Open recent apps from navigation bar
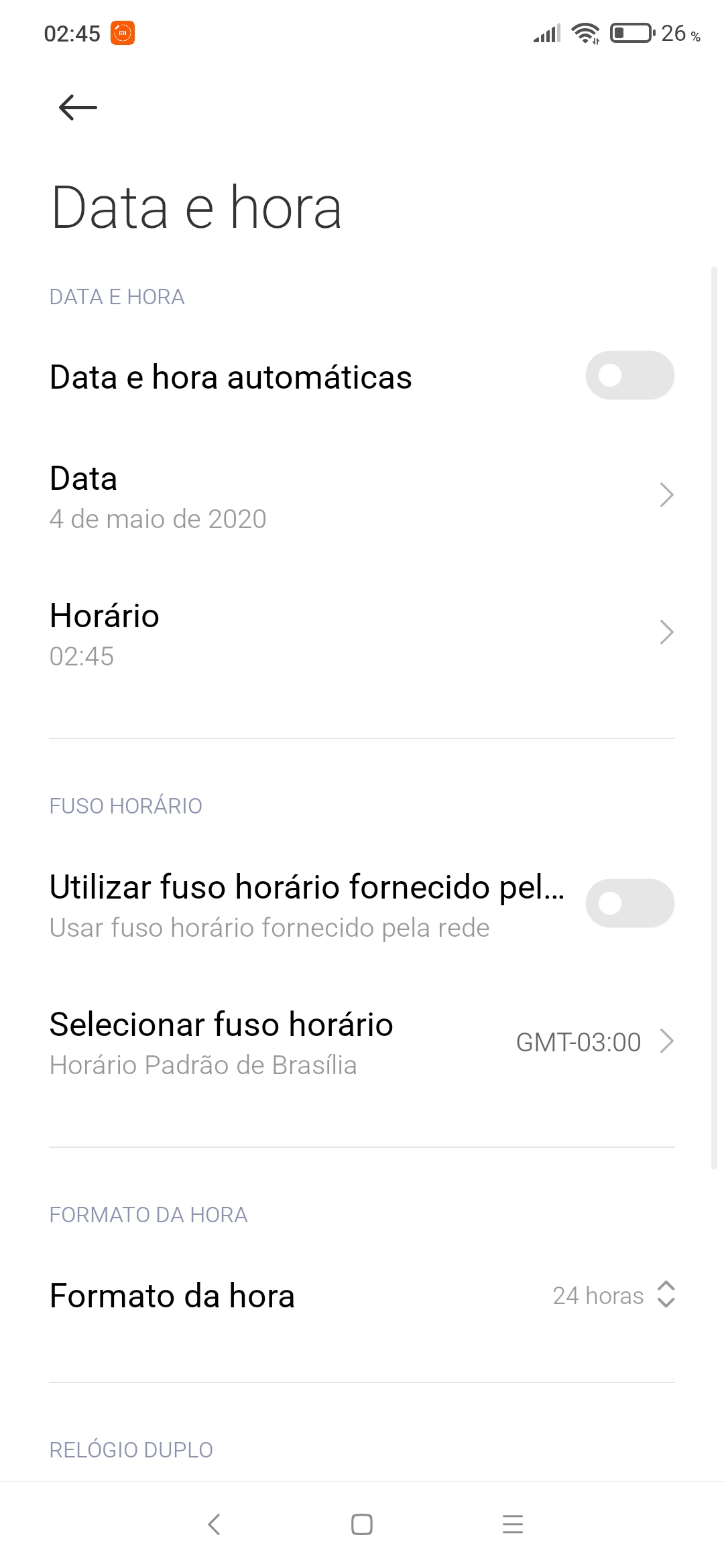The image size is (724, 1568). [x=512, y=1524]
